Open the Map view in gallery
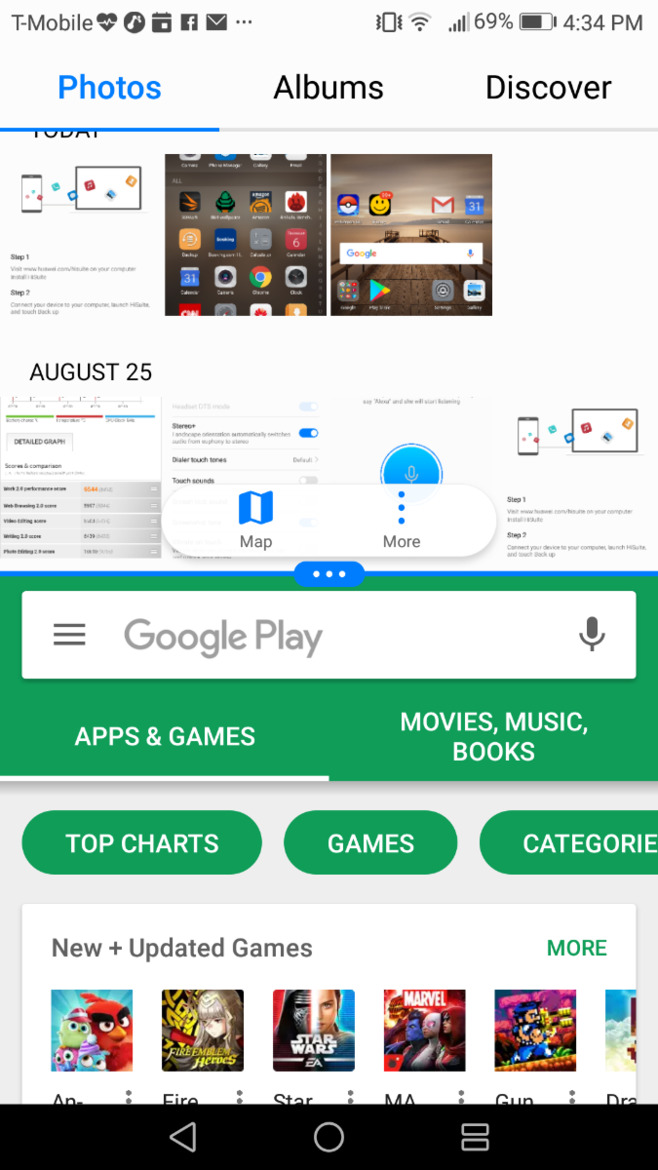Viewport: 658px width, 1170px height. pos(256,519)
